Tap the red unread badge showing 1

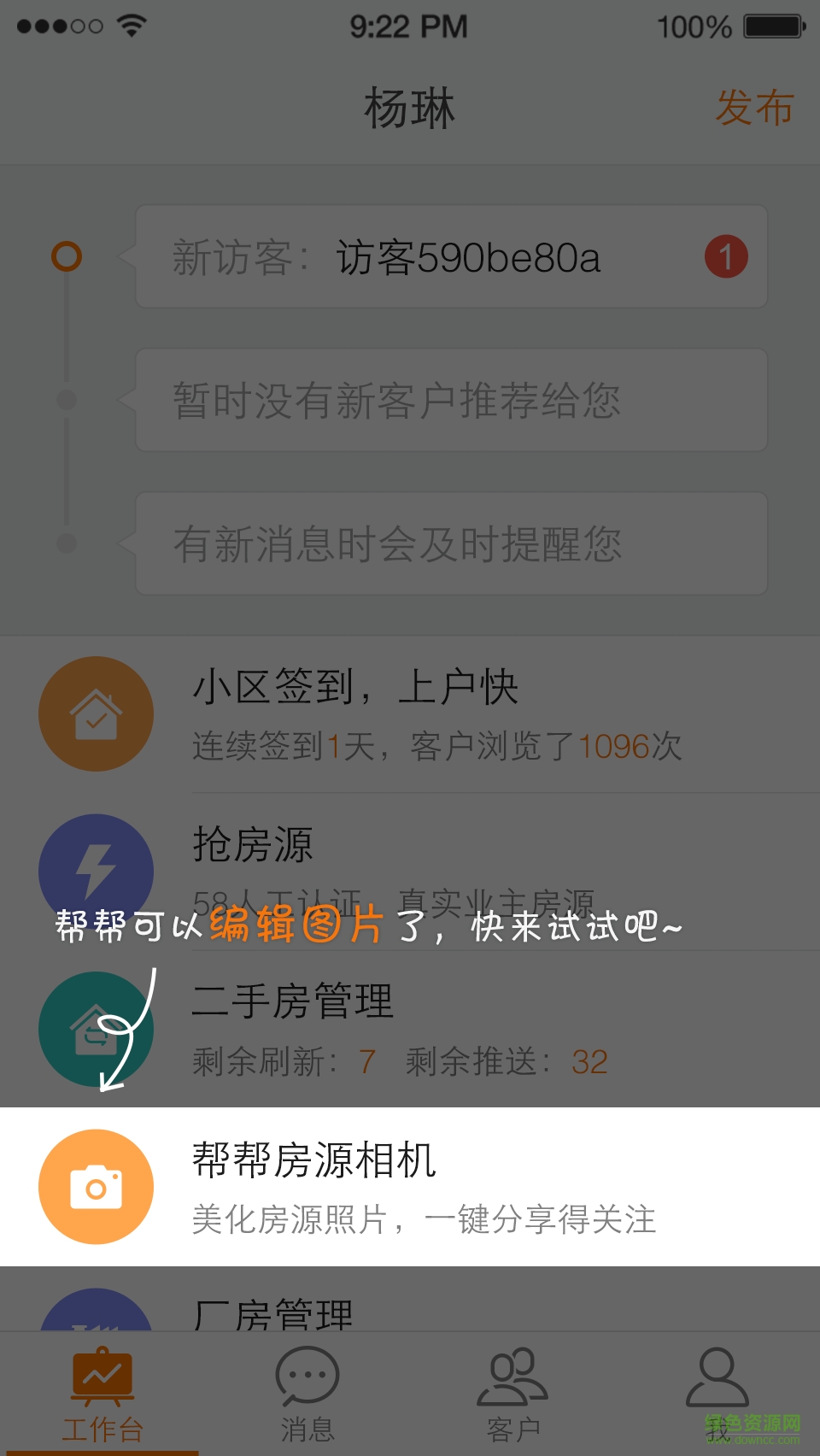(725, 255)
